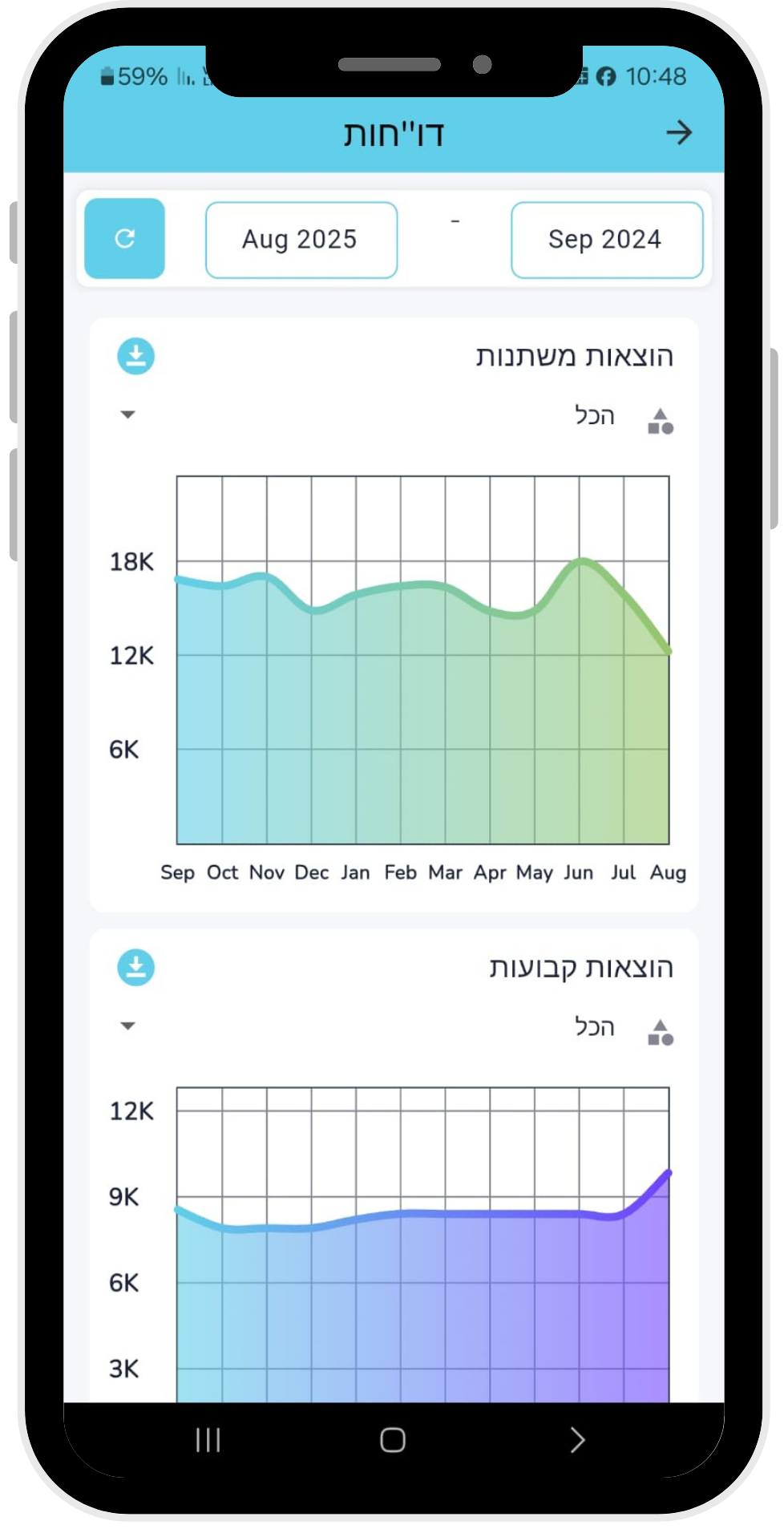This screenshot has width=784, height=1529.
Task: Expand category dropdown under הוצאות קבועות
Action: click(128, 1026)
